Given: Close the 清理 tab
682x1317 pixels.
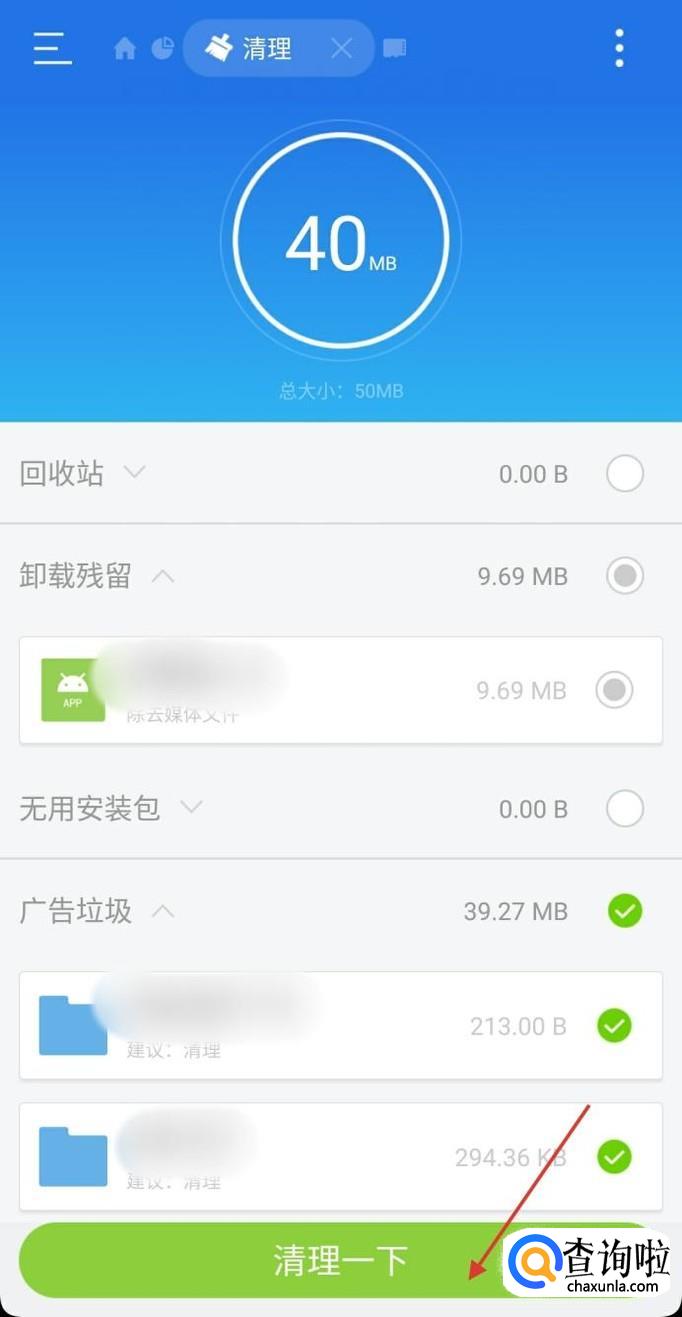Looking at the screenshot, I should 341,48.
